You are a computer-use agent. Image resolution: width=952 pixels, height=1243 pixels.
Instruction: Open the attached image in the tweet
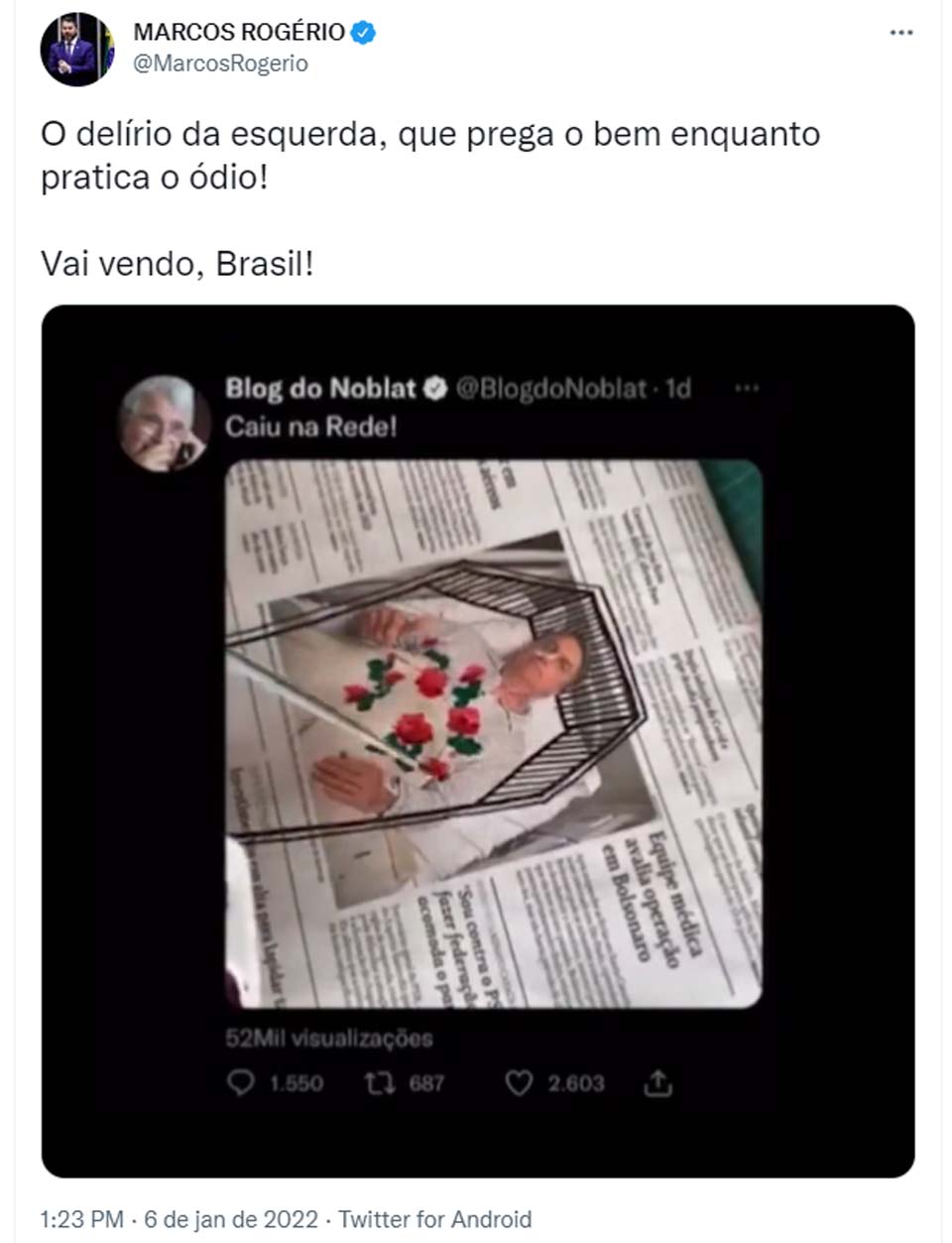[477, 740]
